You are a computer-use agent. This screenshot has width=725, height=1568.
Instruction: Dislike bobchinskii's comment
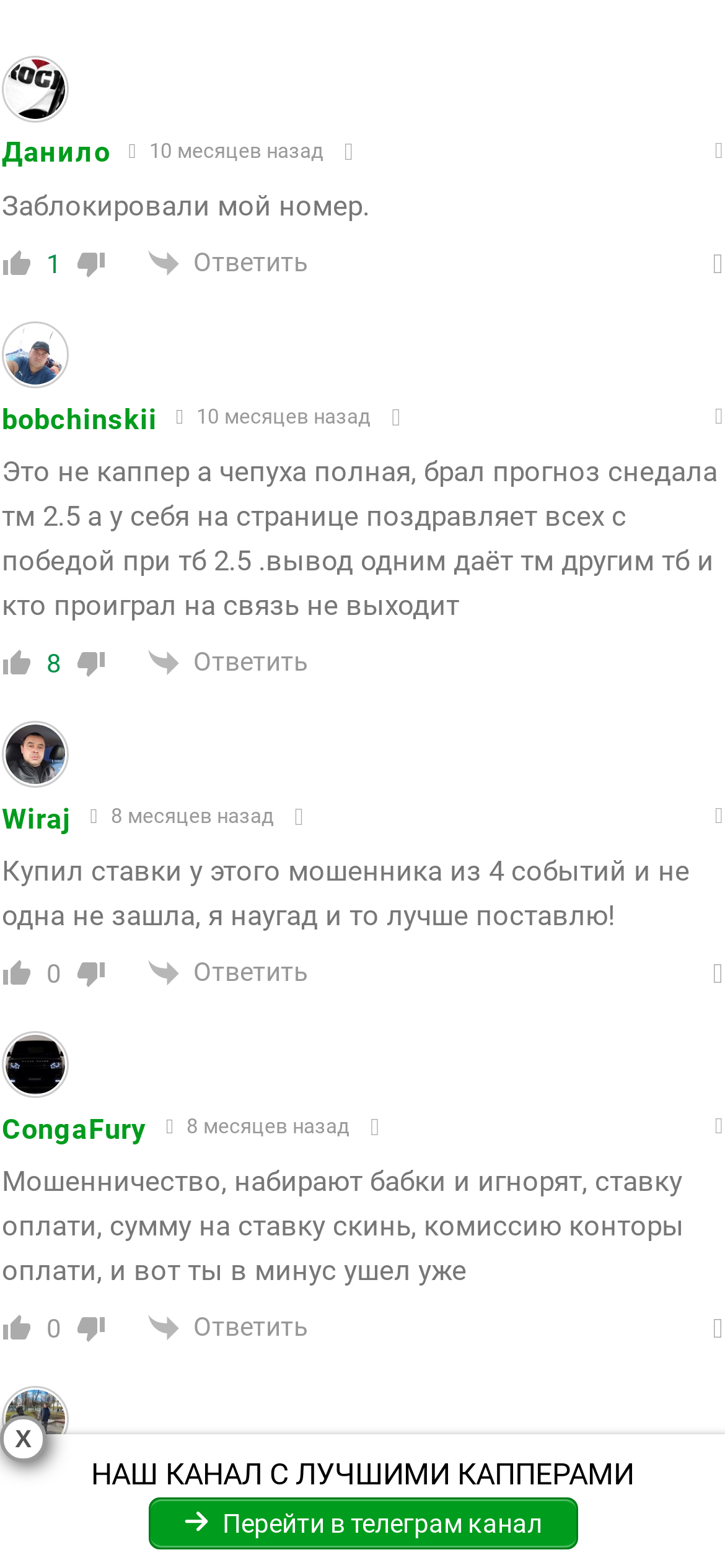pos(91,663)
